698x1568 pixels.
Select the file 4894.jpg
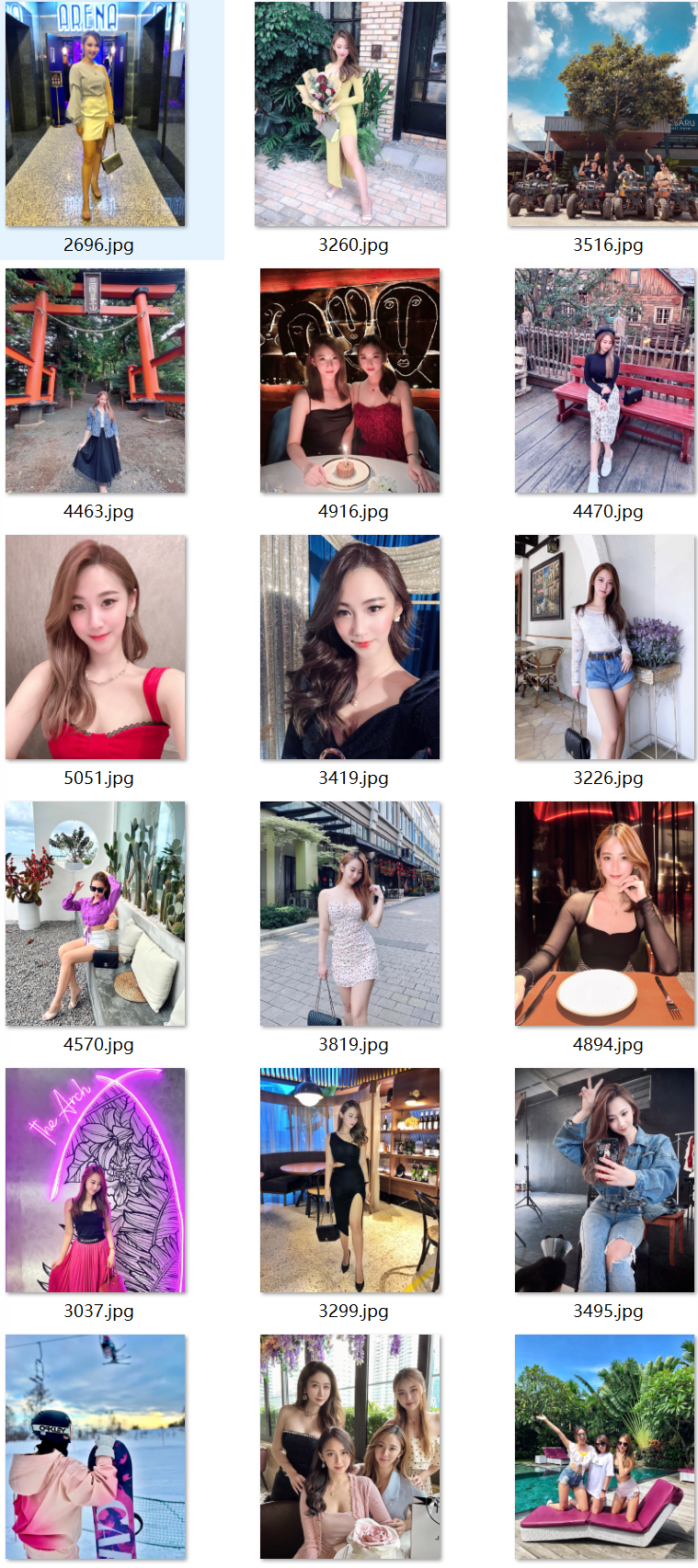coord(605,914)
